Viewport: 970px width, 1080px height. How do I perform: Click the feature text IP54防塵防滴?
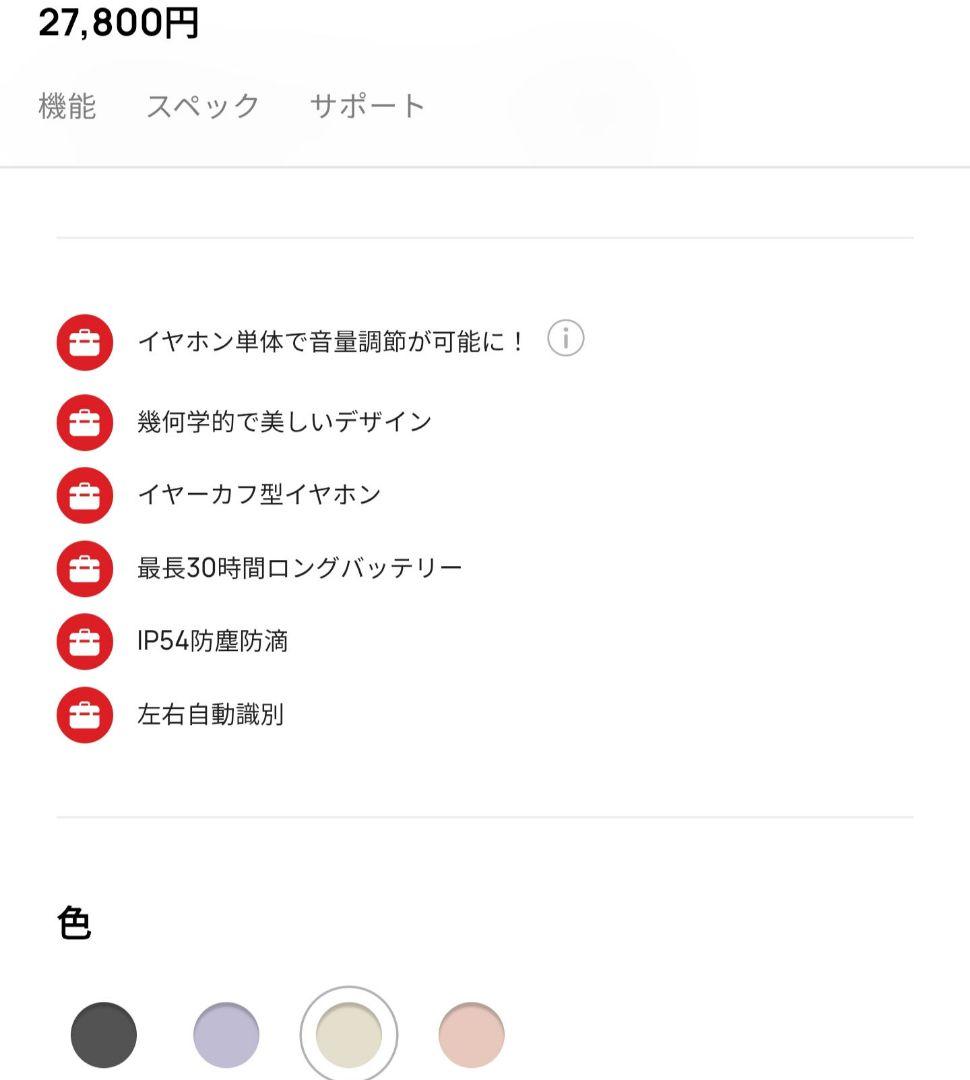point(212,642)
